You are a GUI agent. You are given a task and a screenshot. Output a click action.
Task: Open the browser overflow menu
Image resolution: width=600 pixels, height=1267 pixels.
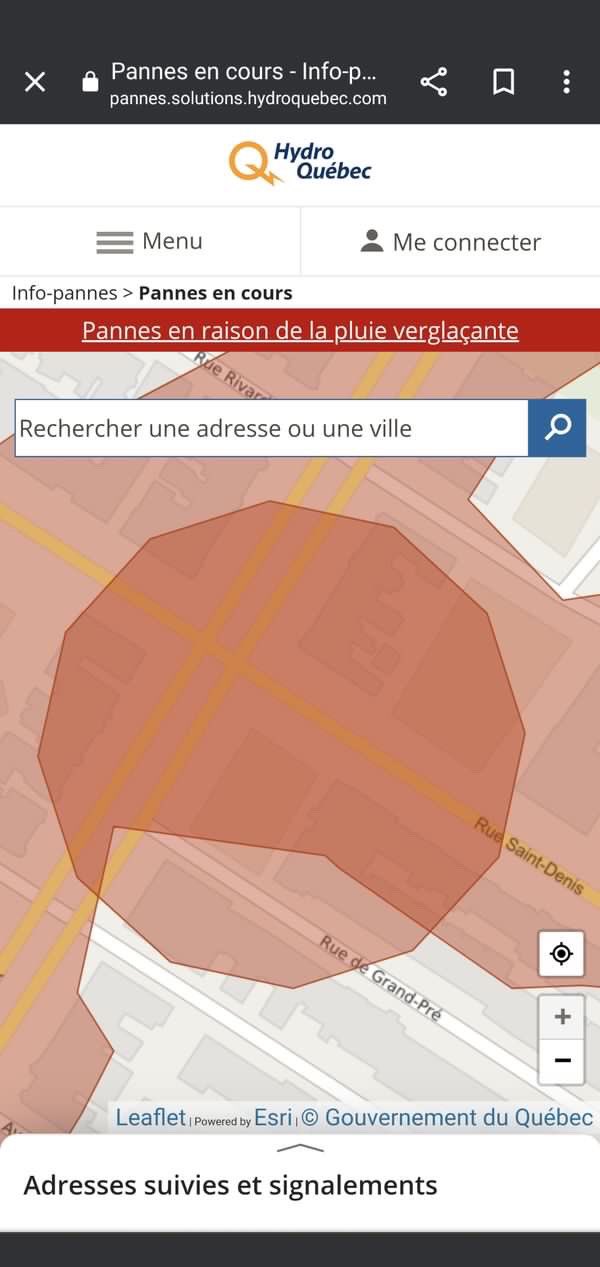pyautogui.click(x=566, y=82)
